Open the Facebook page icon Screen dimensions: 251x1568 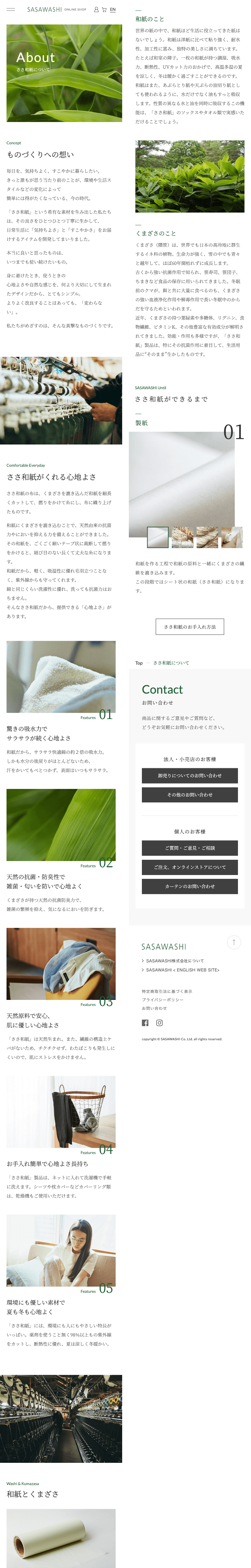point(145,1022)
